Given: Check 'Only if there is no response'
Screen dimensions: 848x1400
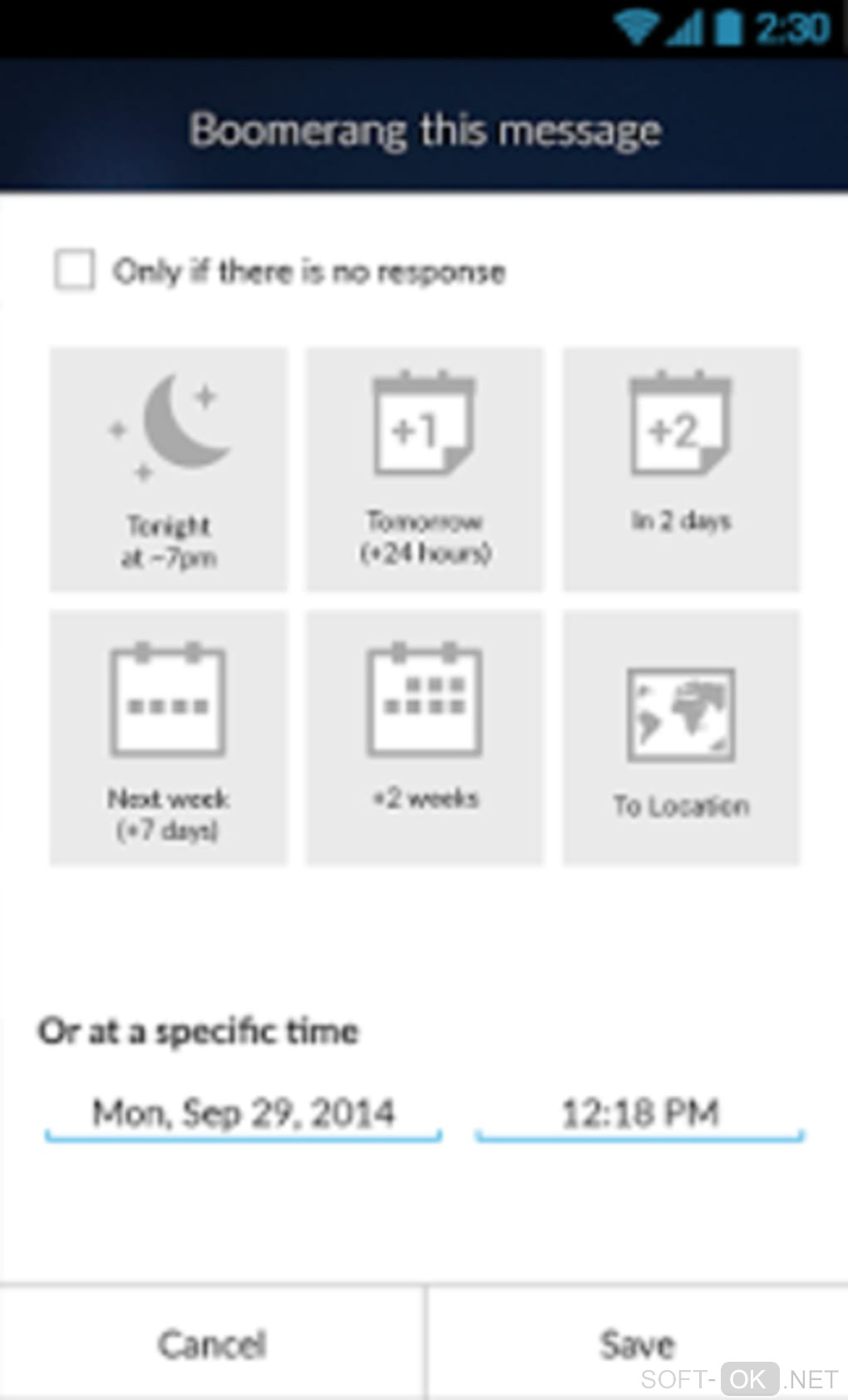Looking at the screenshot, I should click(x=75, y=271).
